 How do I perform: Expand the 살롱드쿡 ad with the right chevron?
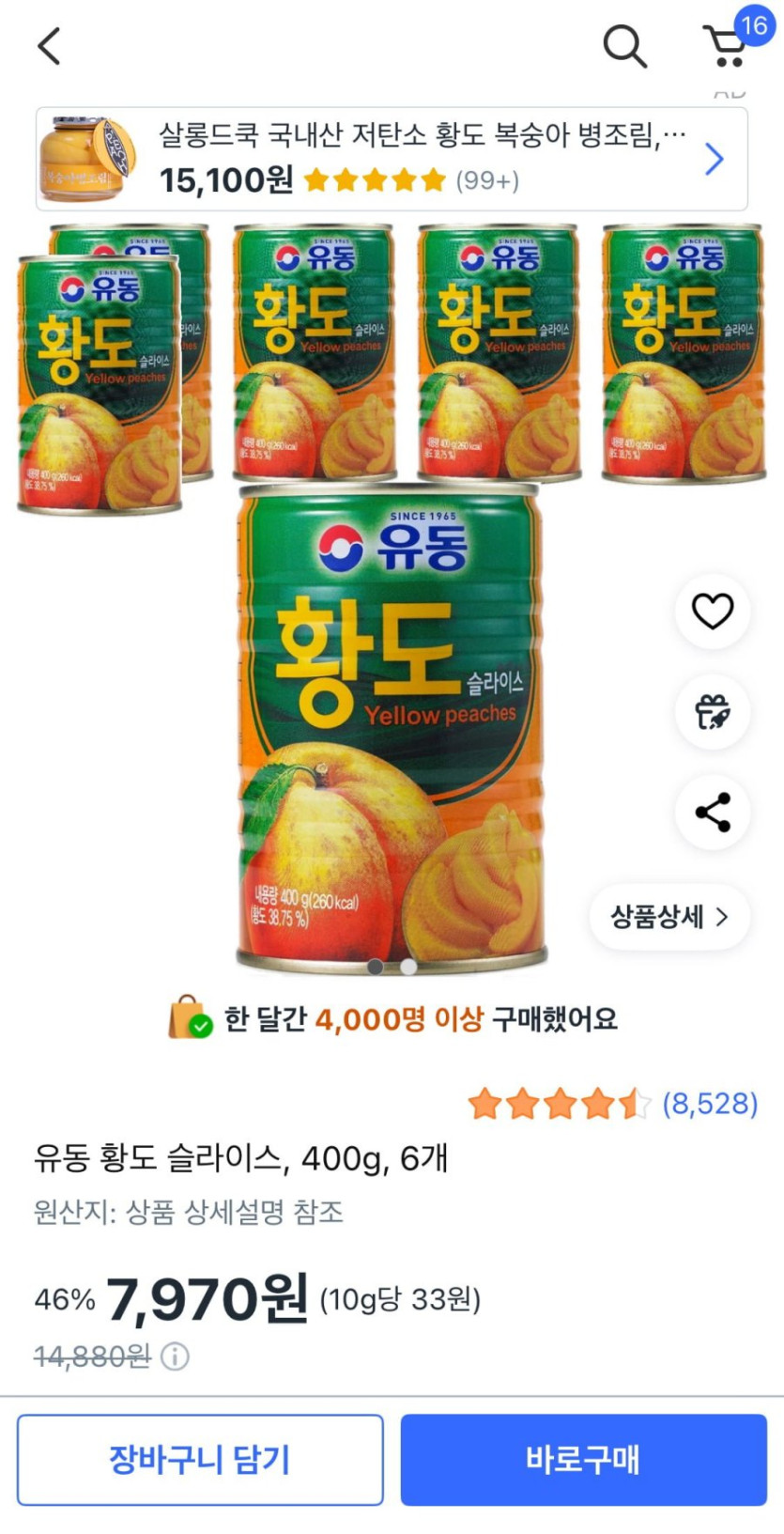click(715, 159)
